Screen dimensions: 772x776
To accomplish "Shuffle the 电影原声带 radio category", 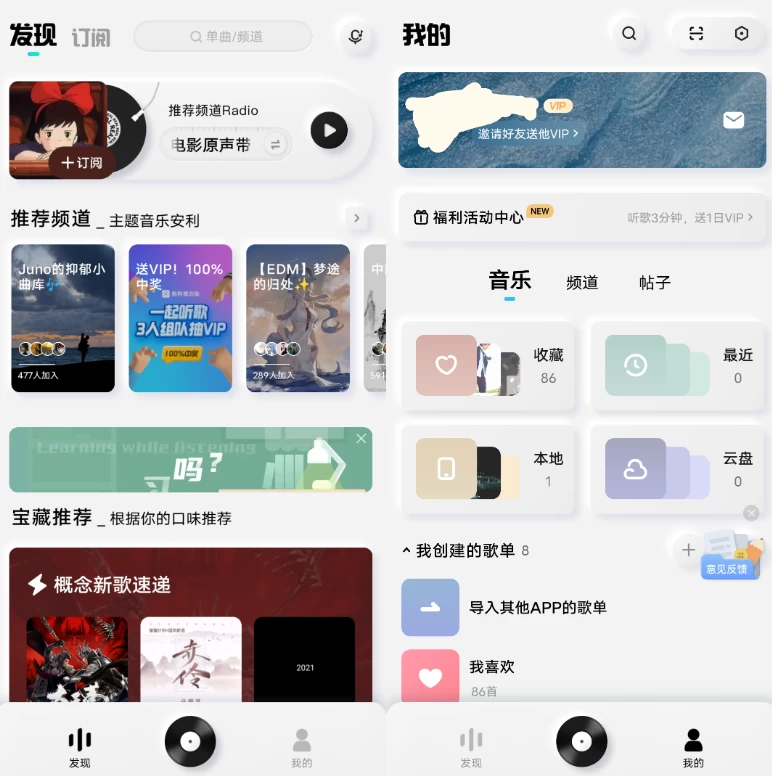I will point(275,145).
